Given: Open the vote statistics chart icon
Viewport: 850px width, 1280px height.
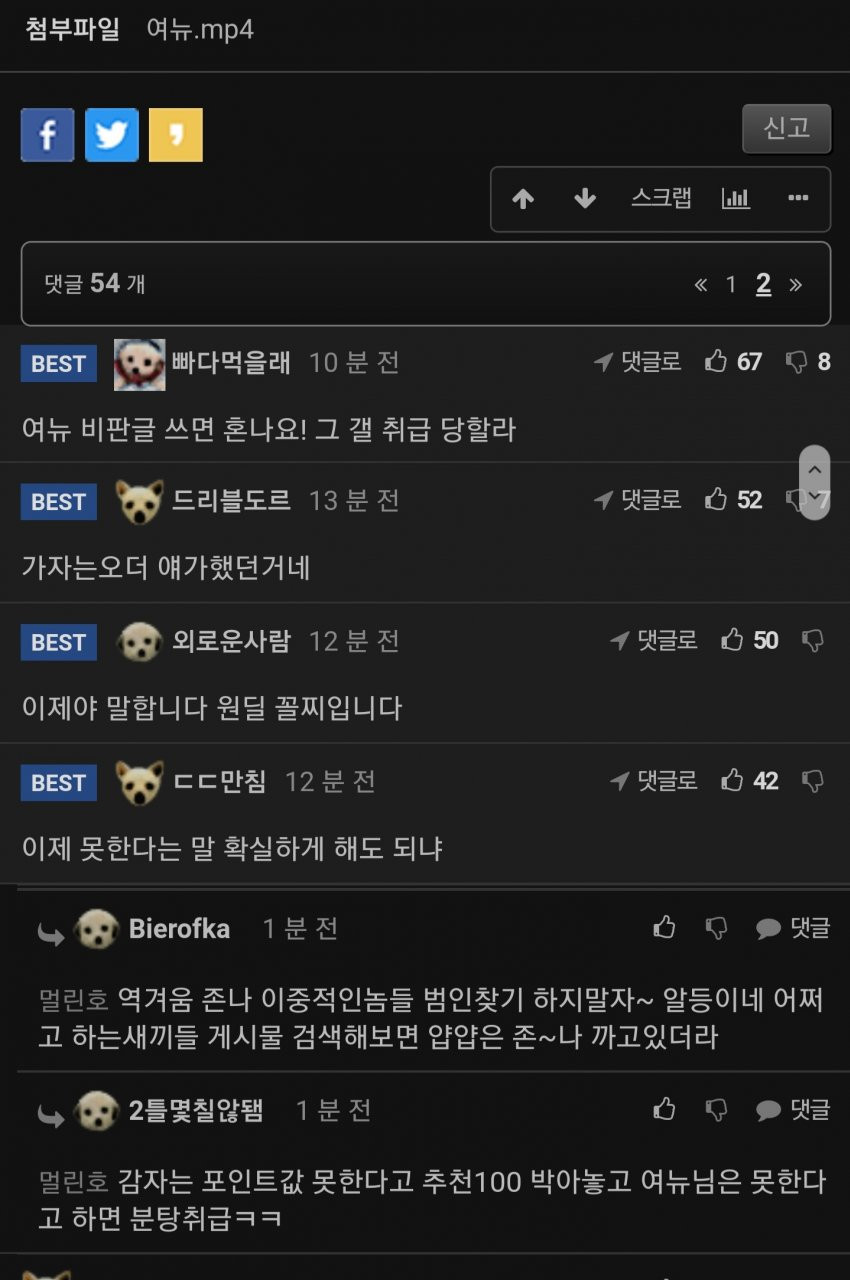Looking at the screenshot, I should click(735, 198).
